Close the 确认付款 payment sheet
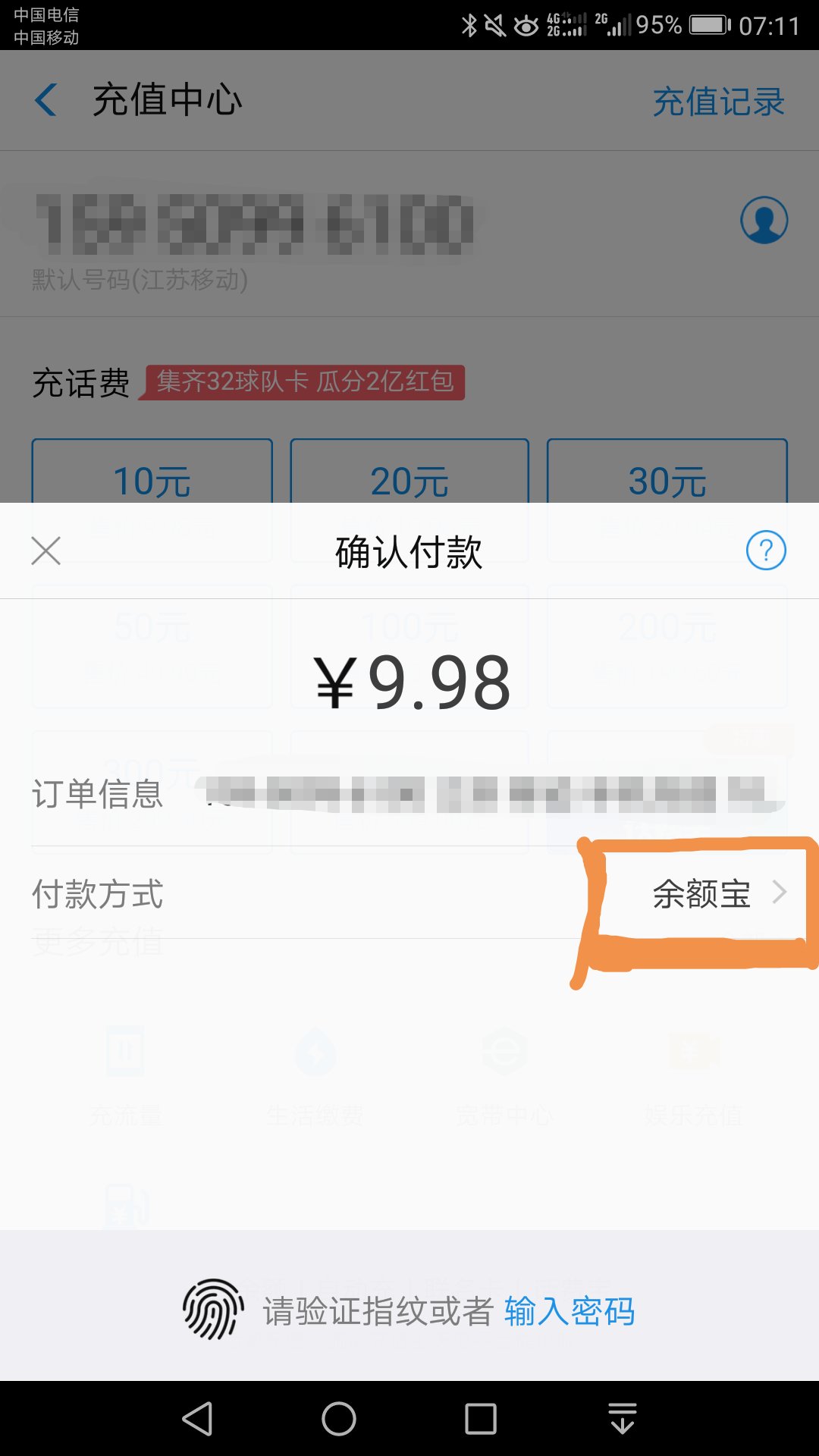Screen dimensions: 819x1456 tap(46, 551)
